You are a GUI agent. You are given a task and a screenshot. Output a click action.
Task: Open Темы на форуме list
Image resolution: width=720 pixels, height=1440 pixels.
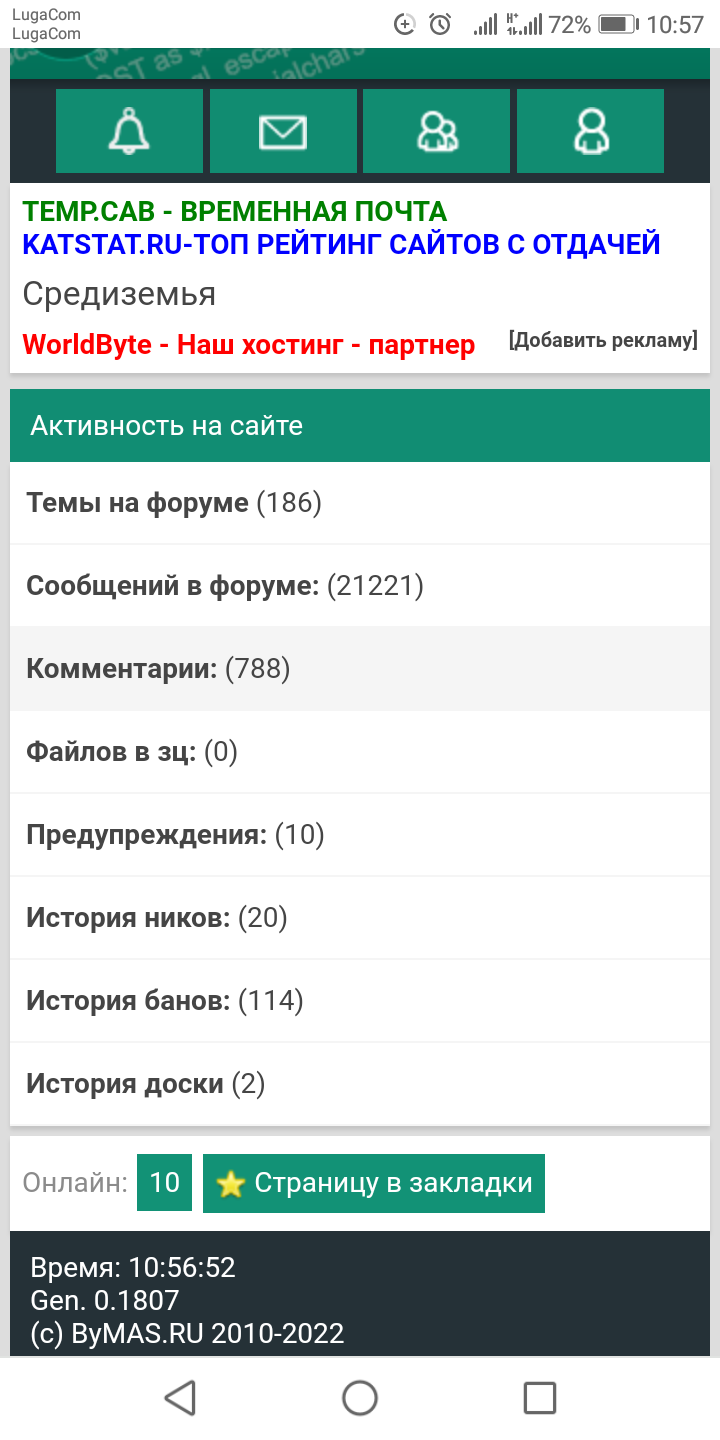(x=174, y=503)
